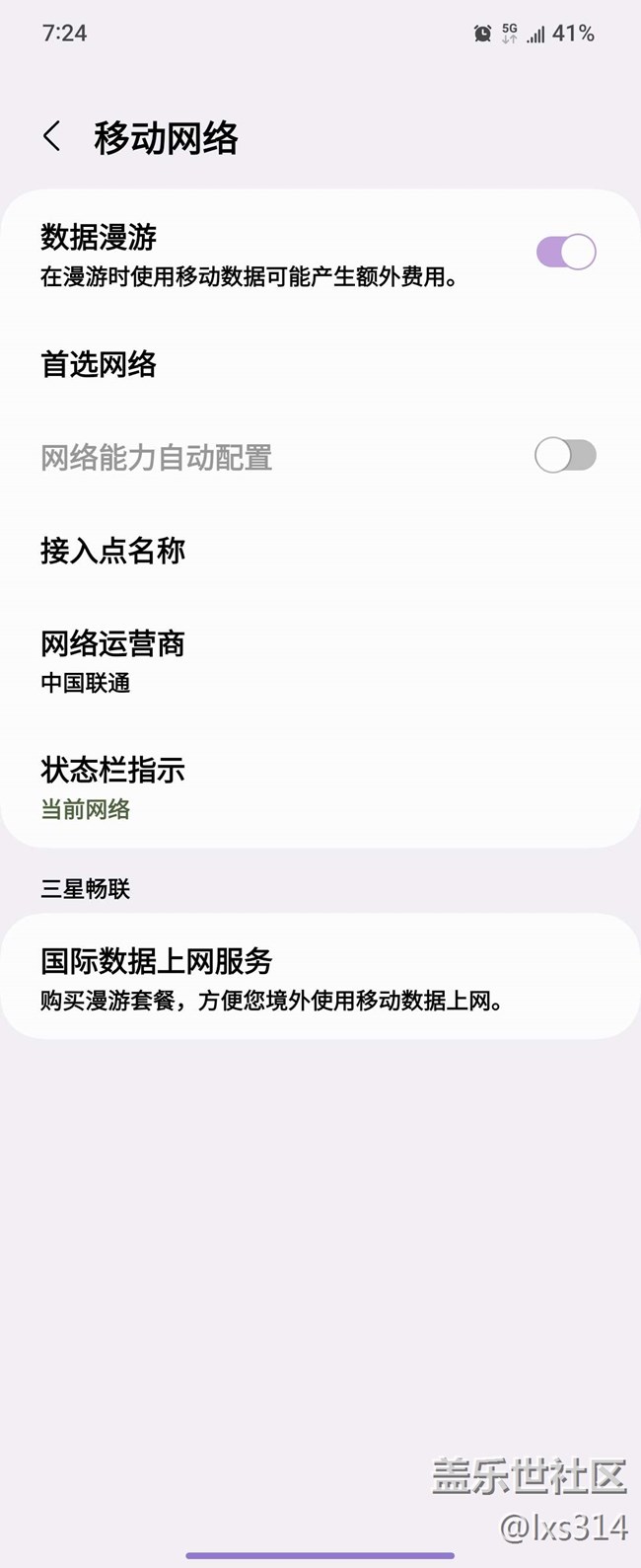Turn off the 数据漫游 switch

(566, 252)
